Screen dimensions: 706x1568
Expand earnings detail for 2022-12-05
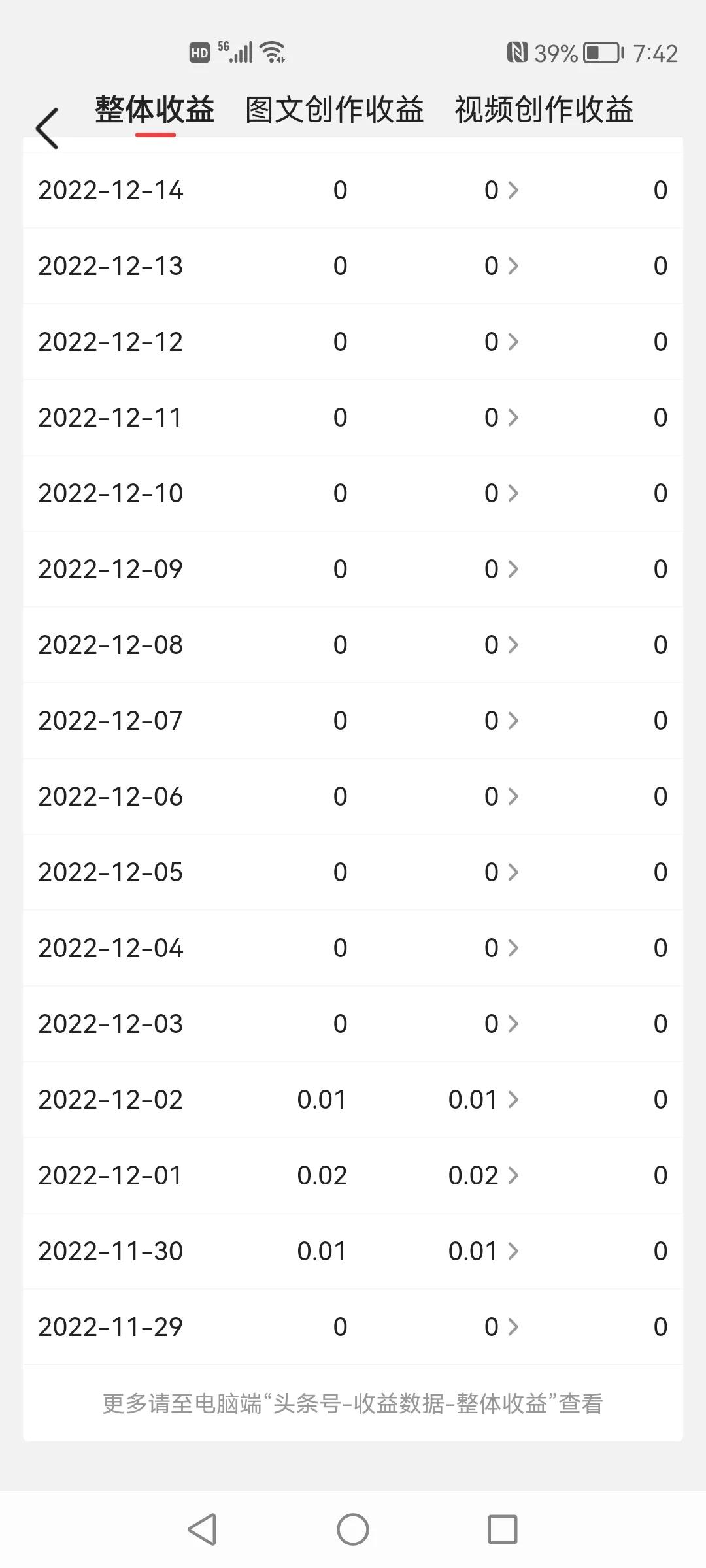click(513, 872)
